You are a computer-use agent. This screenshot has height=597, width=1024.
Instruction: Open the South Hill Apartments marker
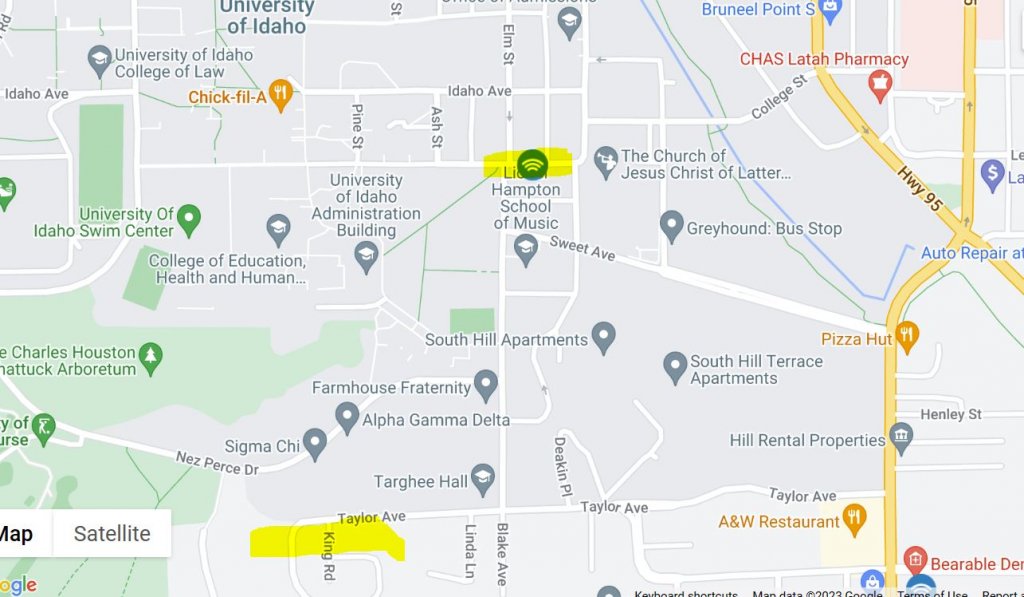point(603,337)
